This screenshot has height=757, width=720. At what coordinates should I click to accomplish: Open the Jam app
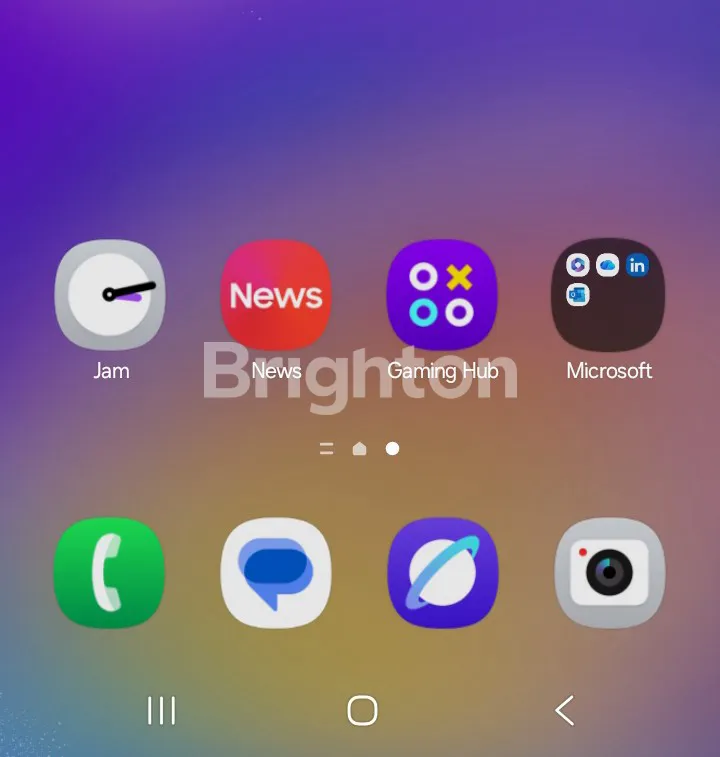[x=110, y=295]
